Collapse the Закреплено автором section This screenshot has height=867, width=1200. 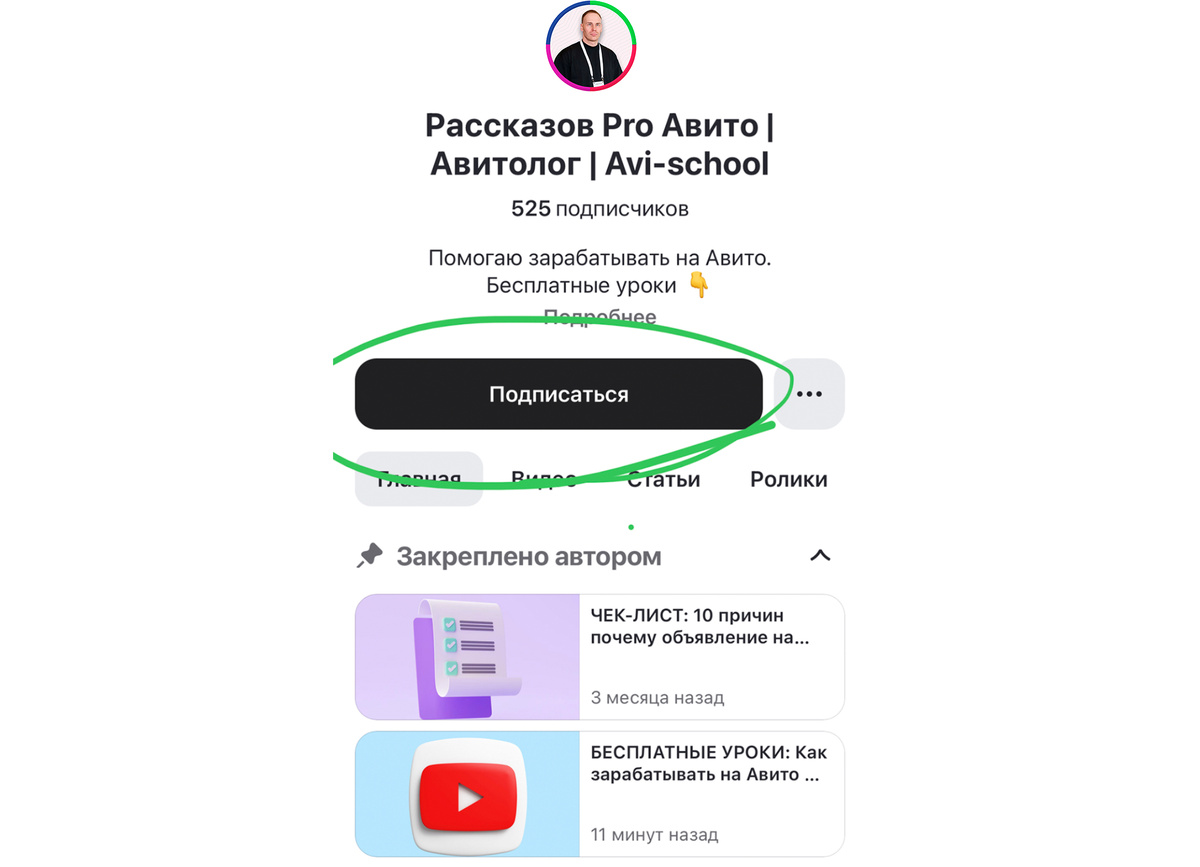(819, 556)
